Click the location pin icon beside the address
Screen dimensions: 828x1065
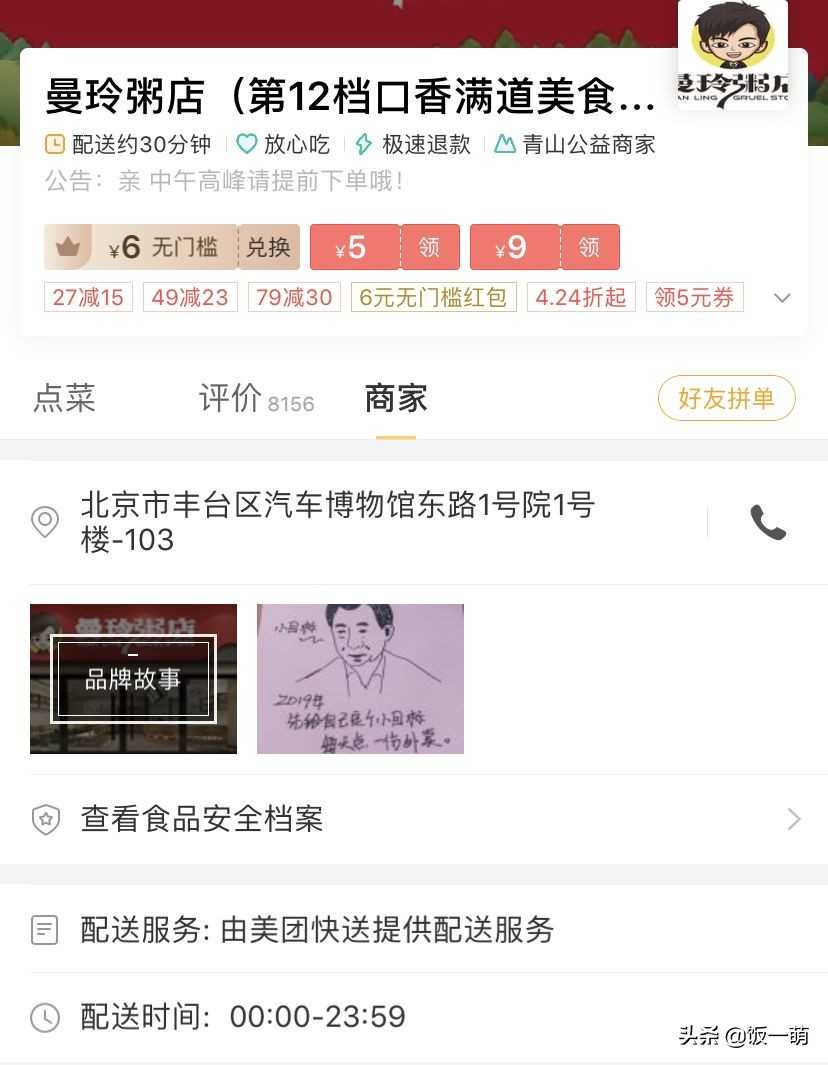click(44, 521)
